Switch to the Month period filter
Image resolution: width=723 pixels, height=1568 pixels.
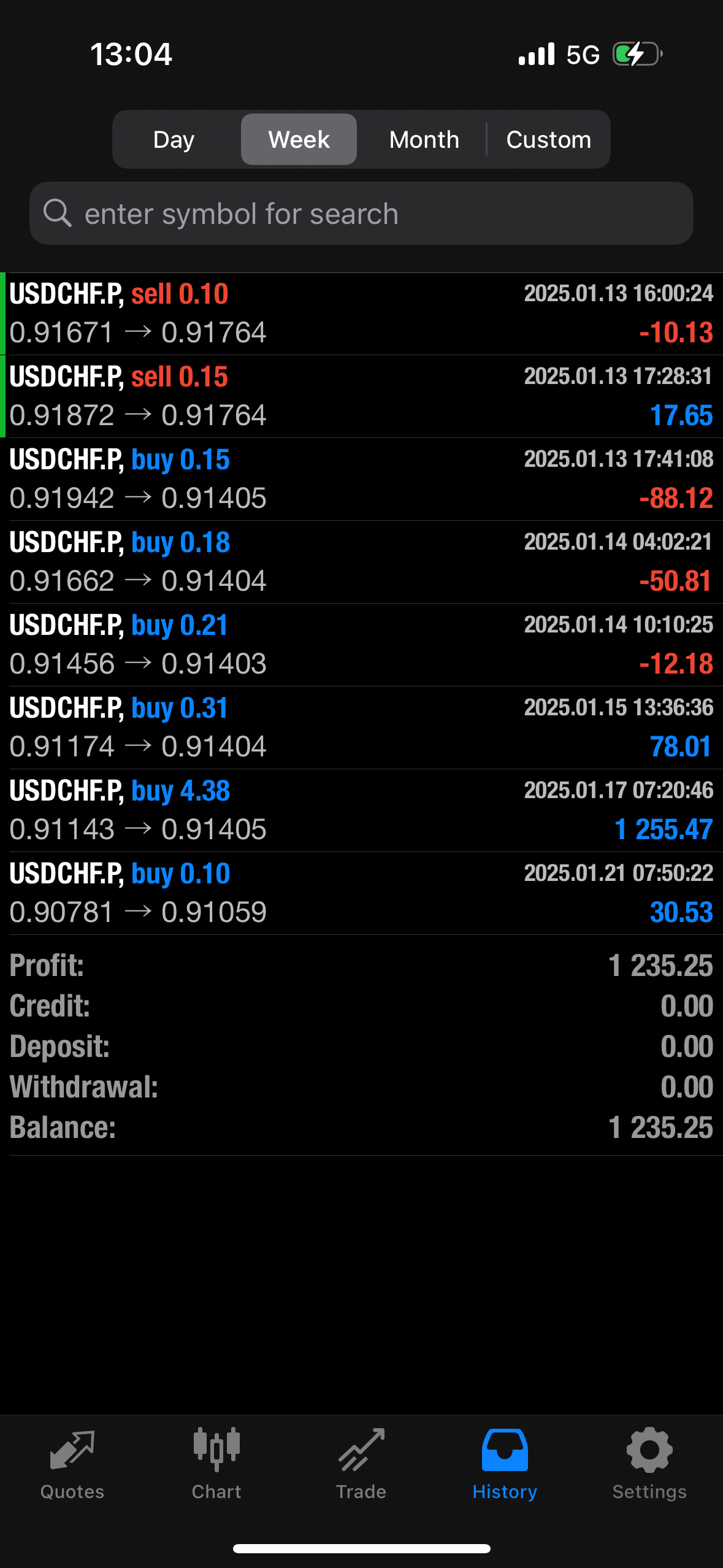(424, 140)
